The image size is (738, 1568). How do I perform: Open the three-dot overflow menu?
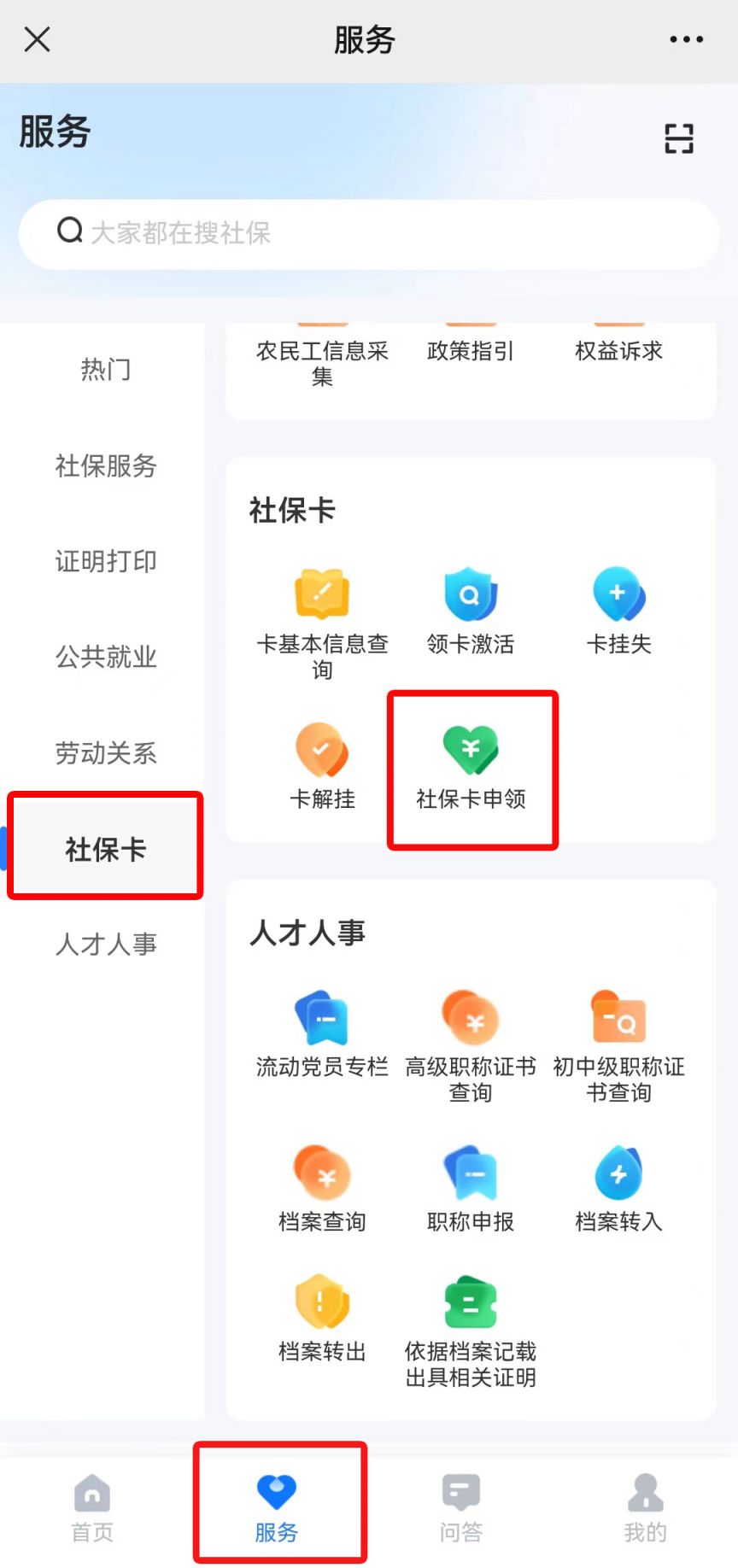pyautogui.click(x=686, y=39)
